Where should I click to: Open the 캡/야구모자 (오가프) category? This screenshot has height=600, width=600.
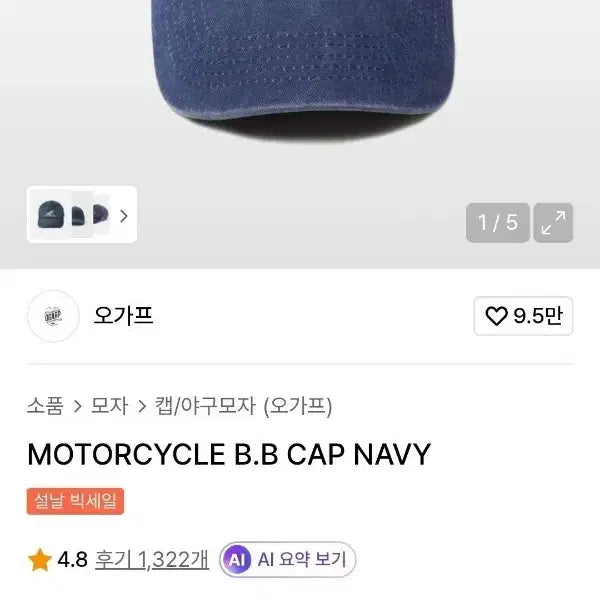click(x=243, y=406)
